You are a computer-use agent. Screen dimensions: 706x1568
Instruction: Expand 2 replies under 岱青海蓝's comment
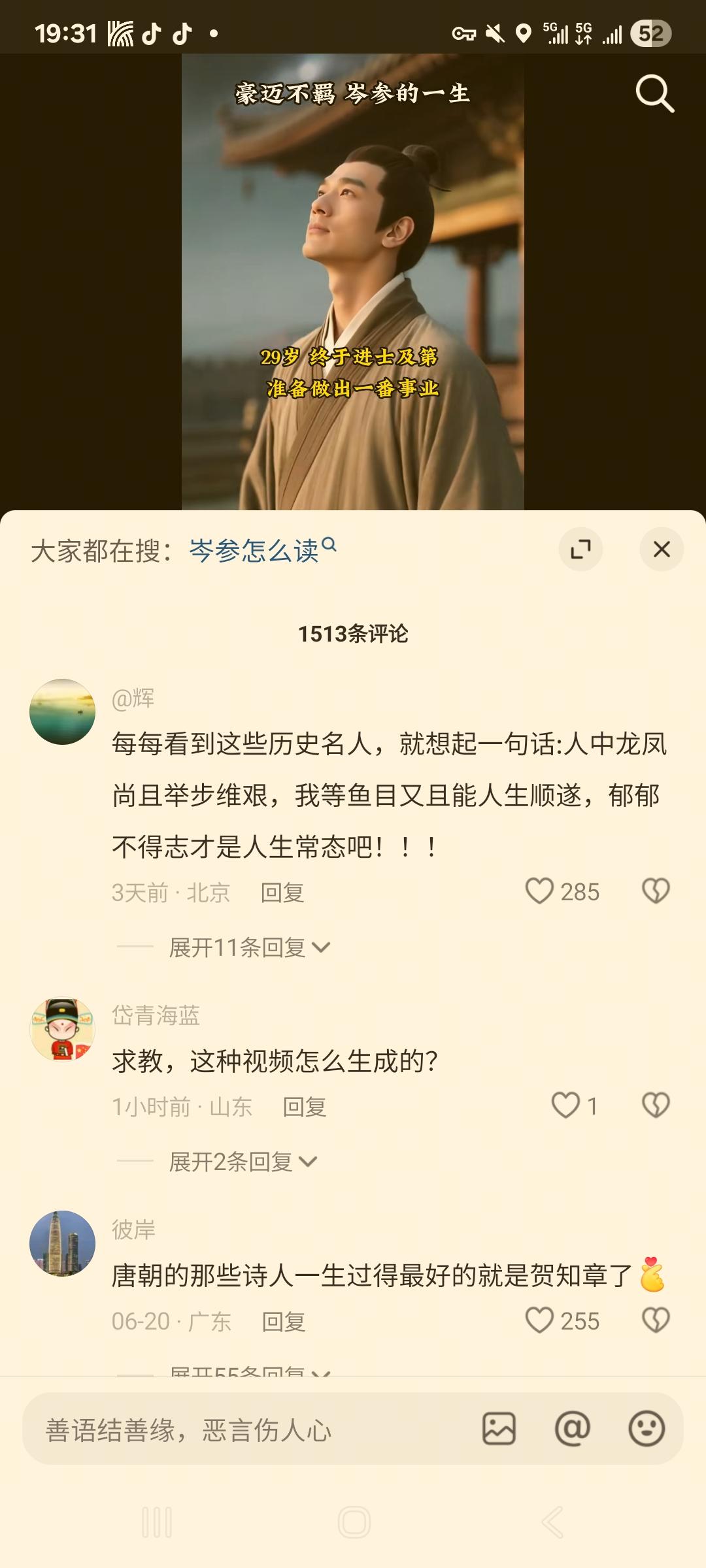(242, 1162)
